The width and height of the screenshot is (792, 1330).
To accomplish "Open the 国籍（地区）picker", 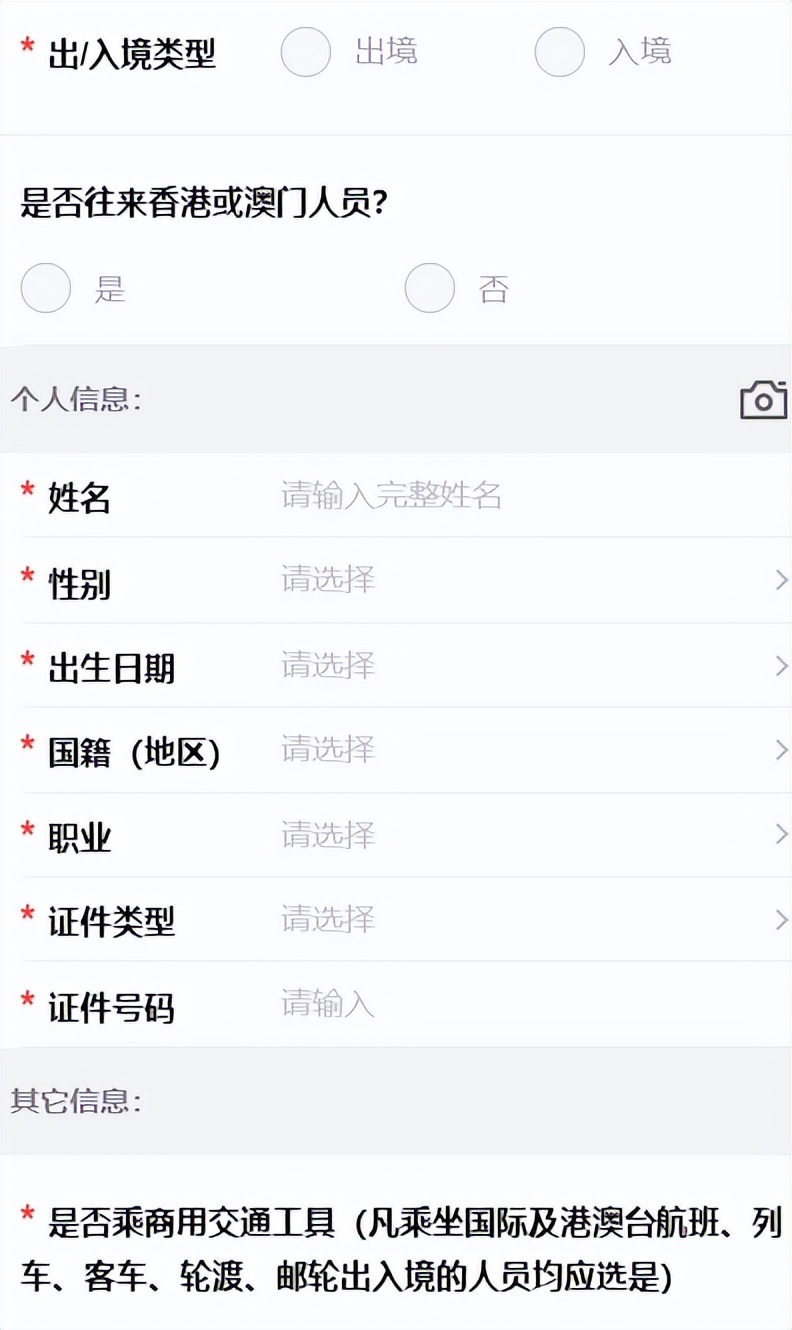I will (500, 749).
